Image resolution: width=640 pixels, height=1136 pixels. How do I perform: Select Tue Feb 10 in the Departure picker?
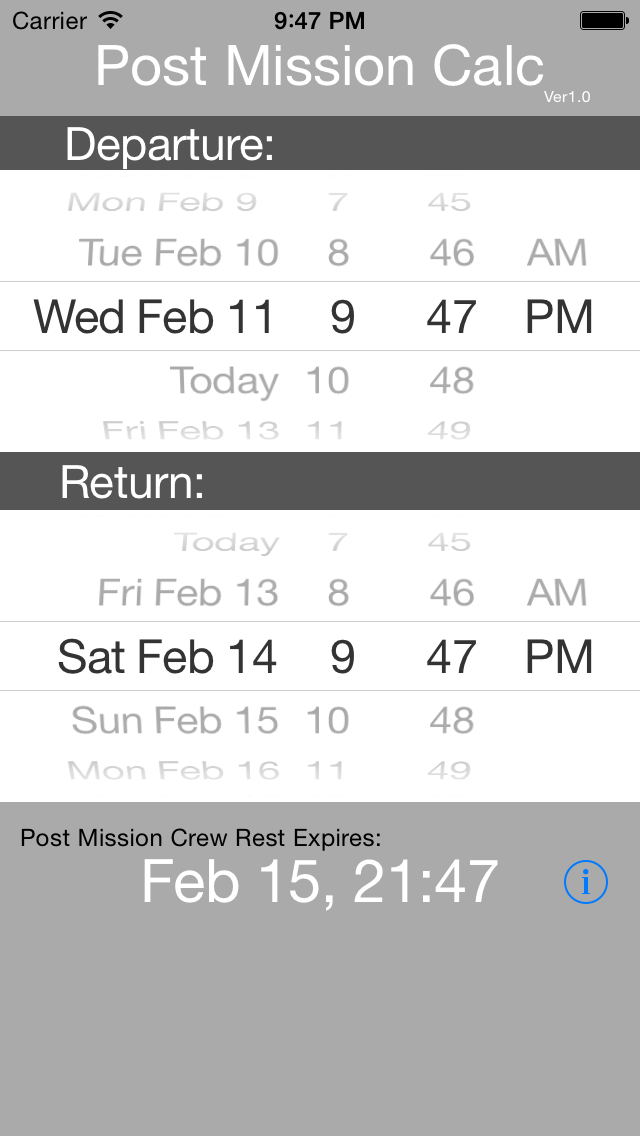click(178, 252)
